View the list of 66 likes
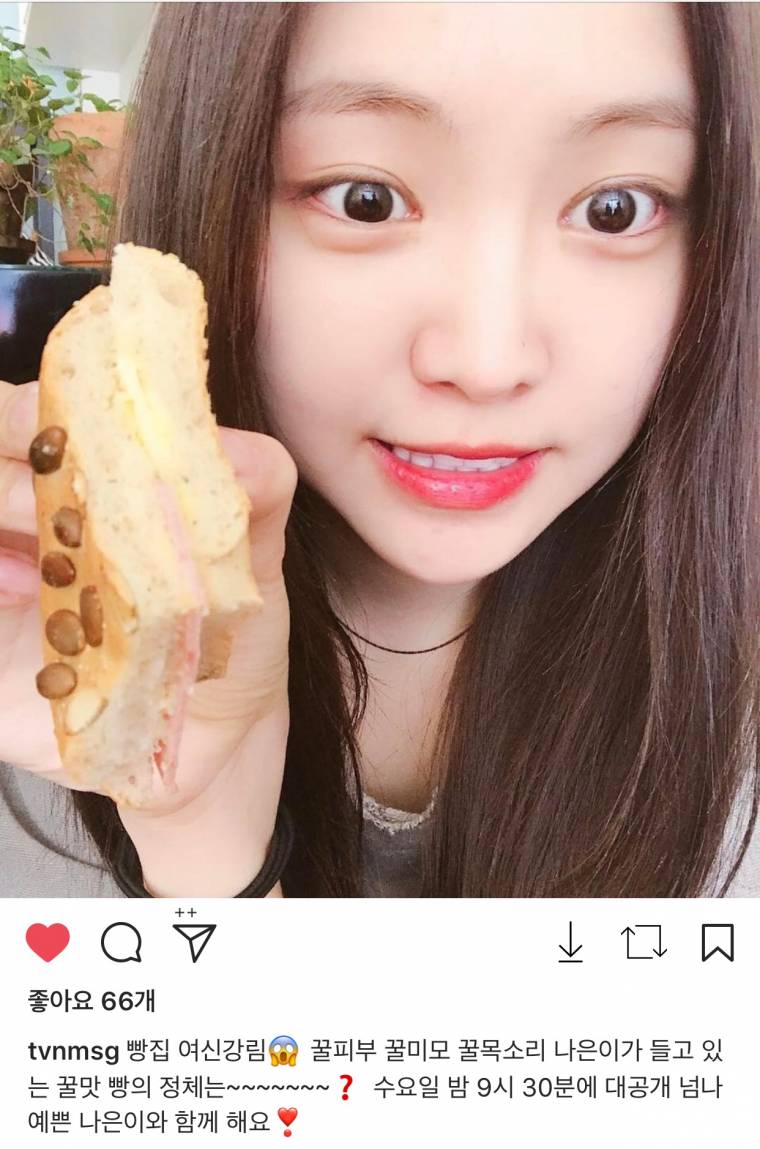 (x=90, y=1000)
